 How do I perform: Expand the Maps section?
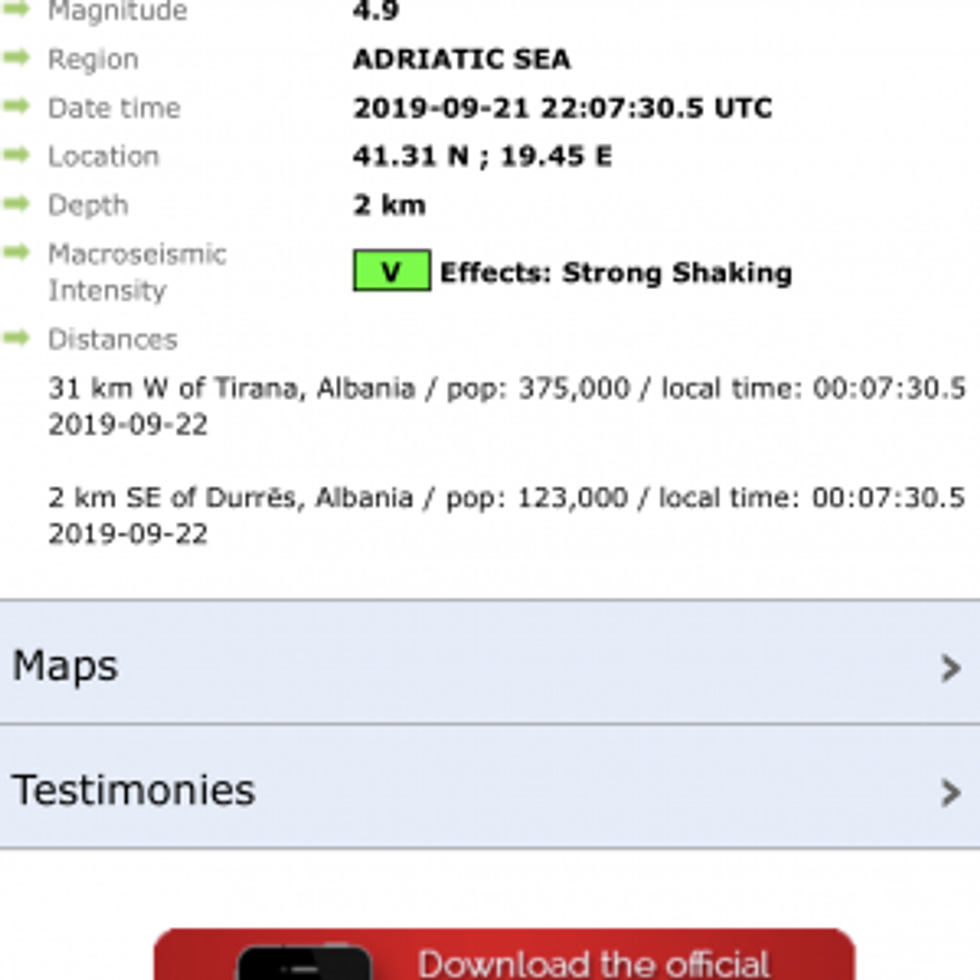click(x=489, y=664)
